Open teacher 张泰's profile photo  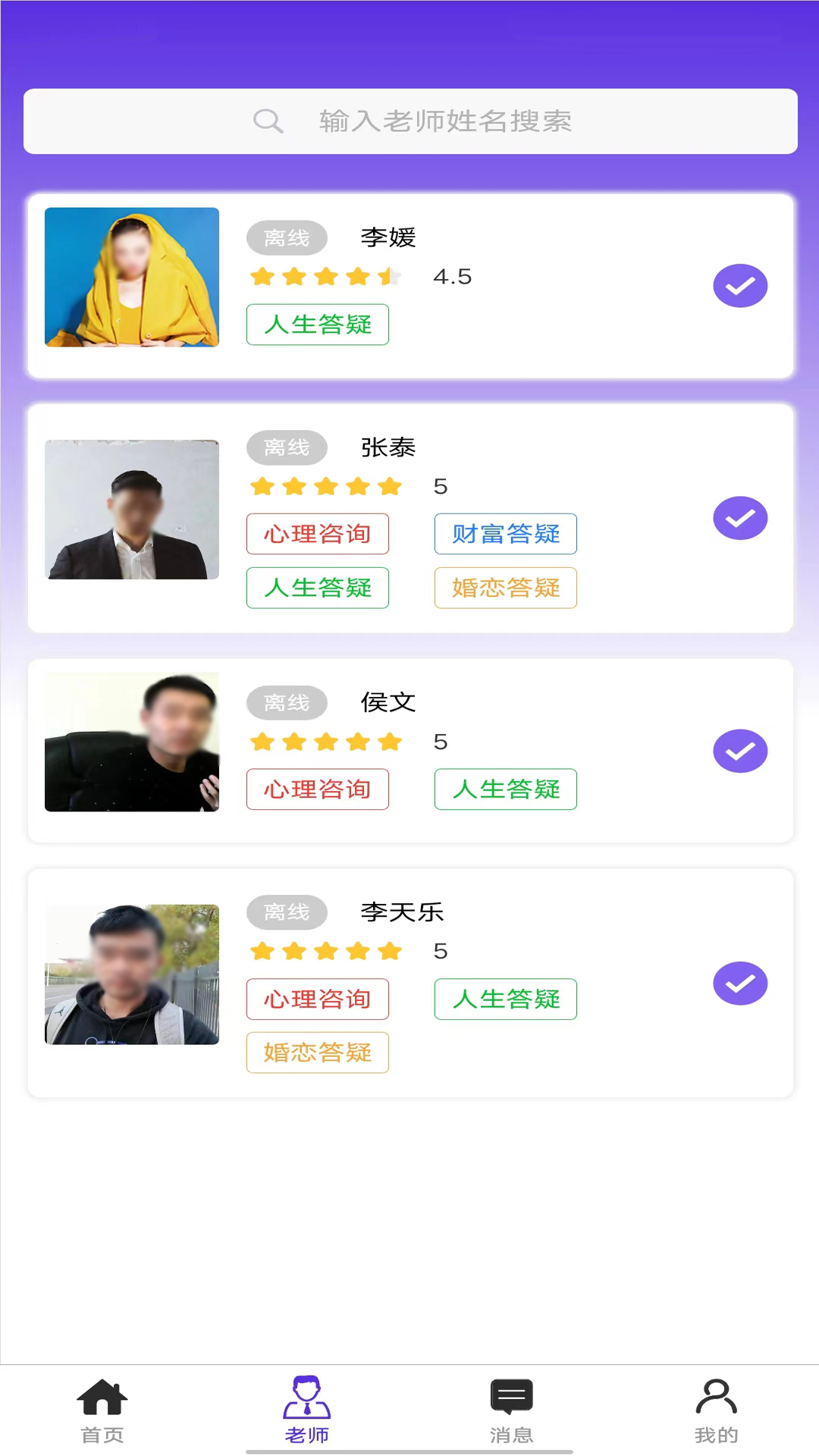click(x=132, y=510)
